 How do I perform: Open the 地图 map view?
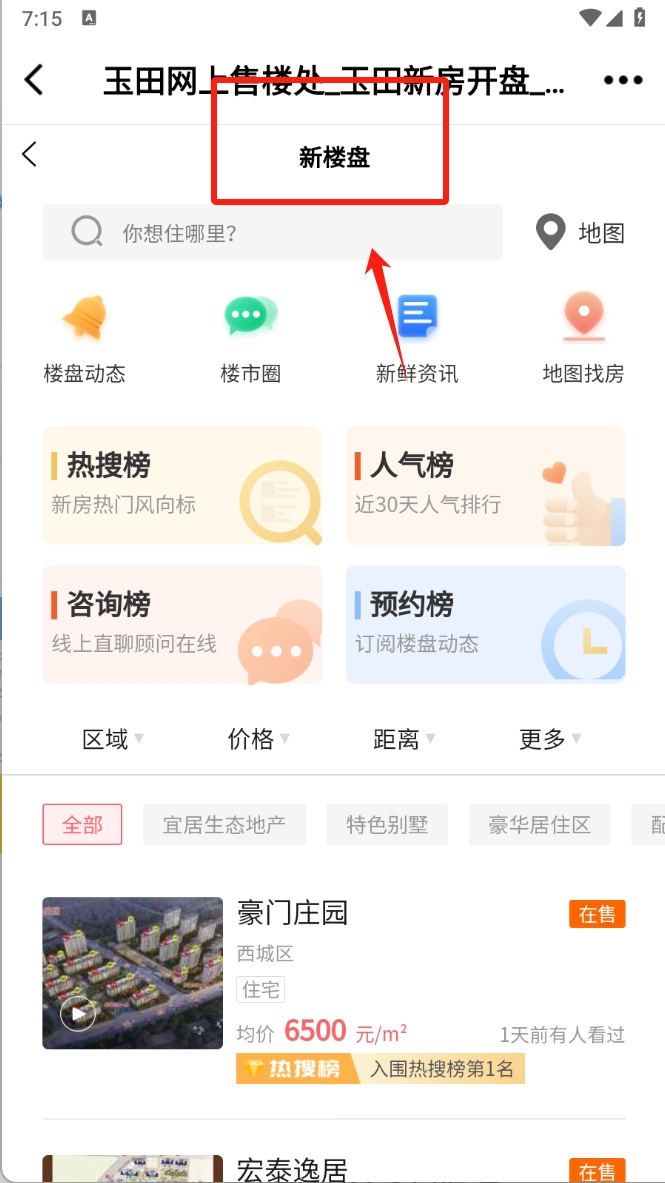coord(581,233)
